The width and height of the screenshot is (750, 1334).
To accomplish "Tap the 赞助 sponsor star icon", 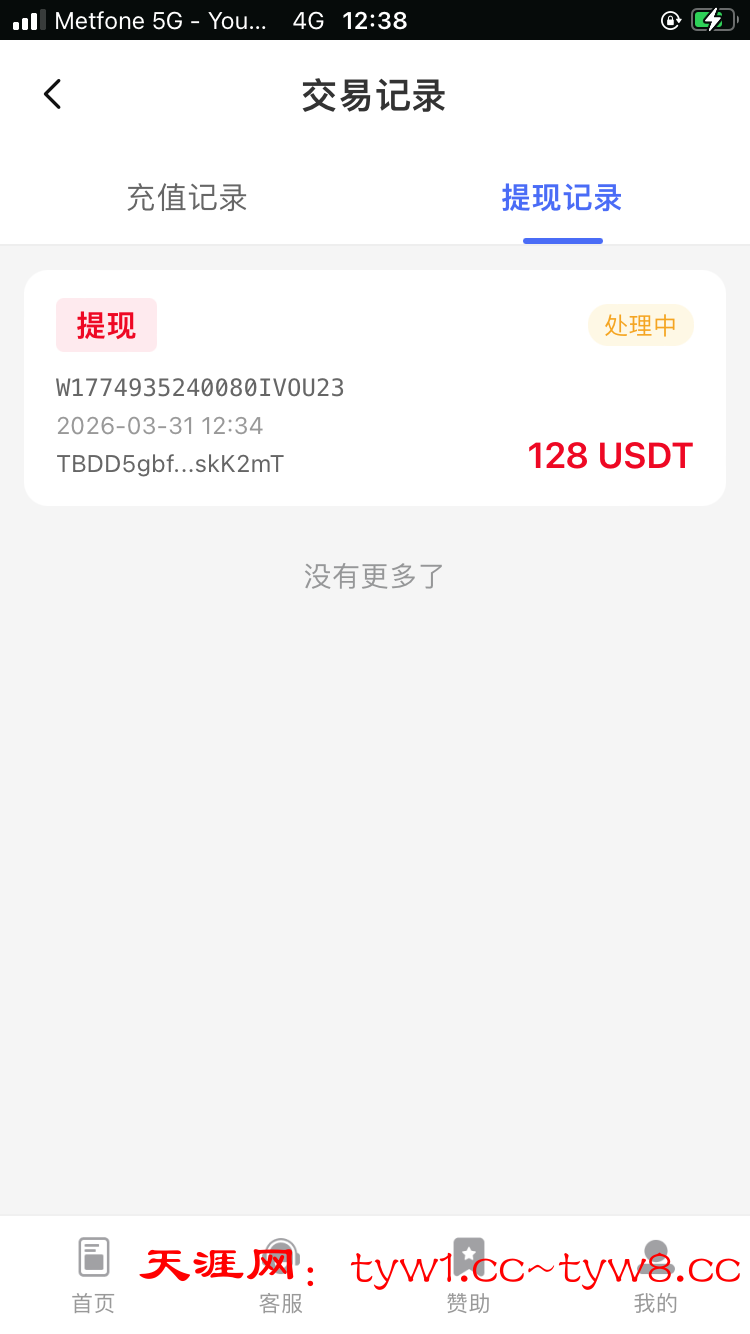I will pyautogui.click(x=467, y=1257).
